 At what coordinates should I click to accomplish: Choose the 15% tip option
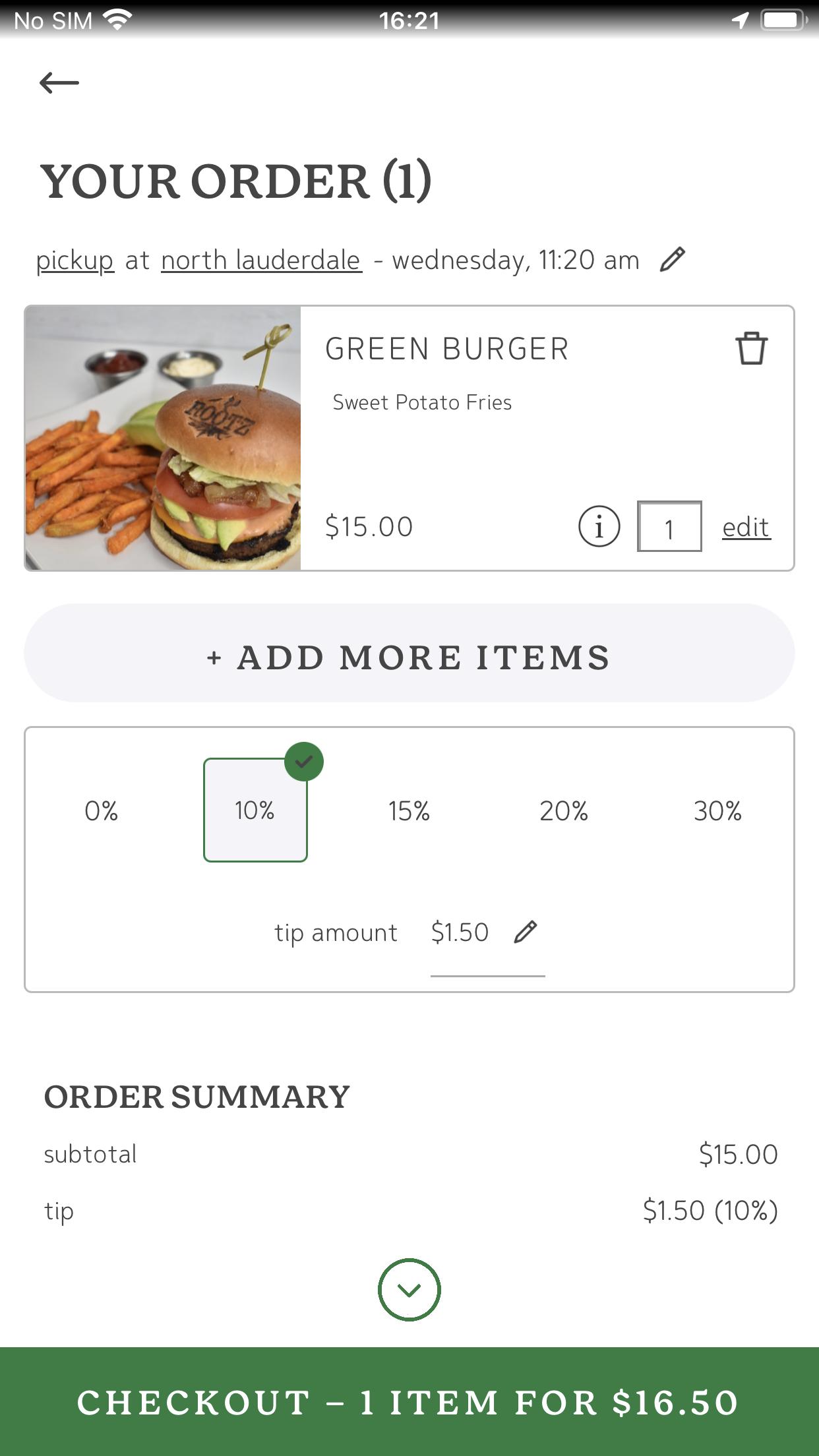click(409, 810)
